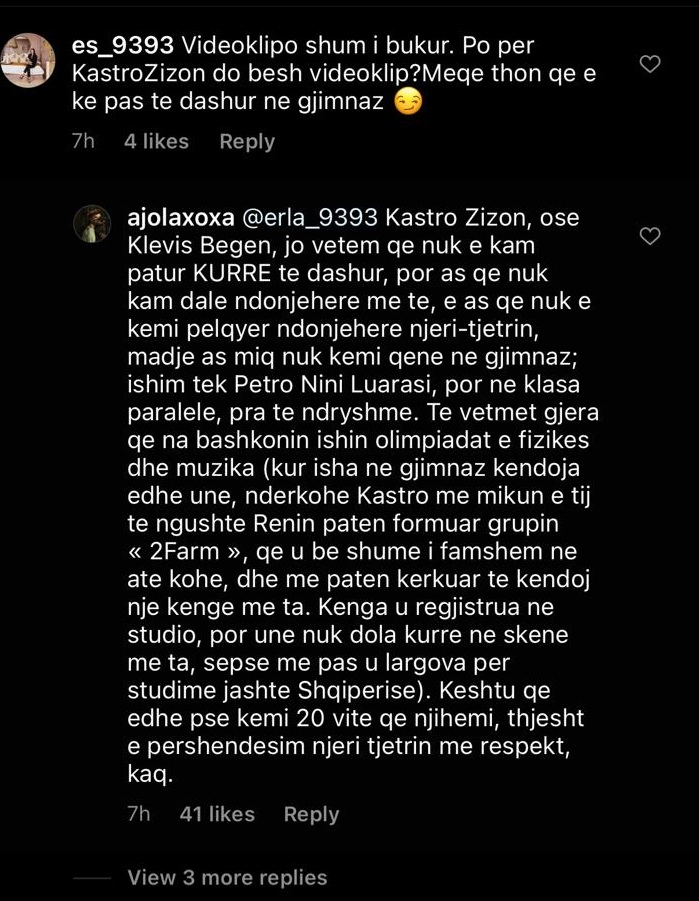Image resolution: width=699 pixels, height=901 pixels.
Task: Like the comment by es_9393
Action: click(x=650, y=64)
